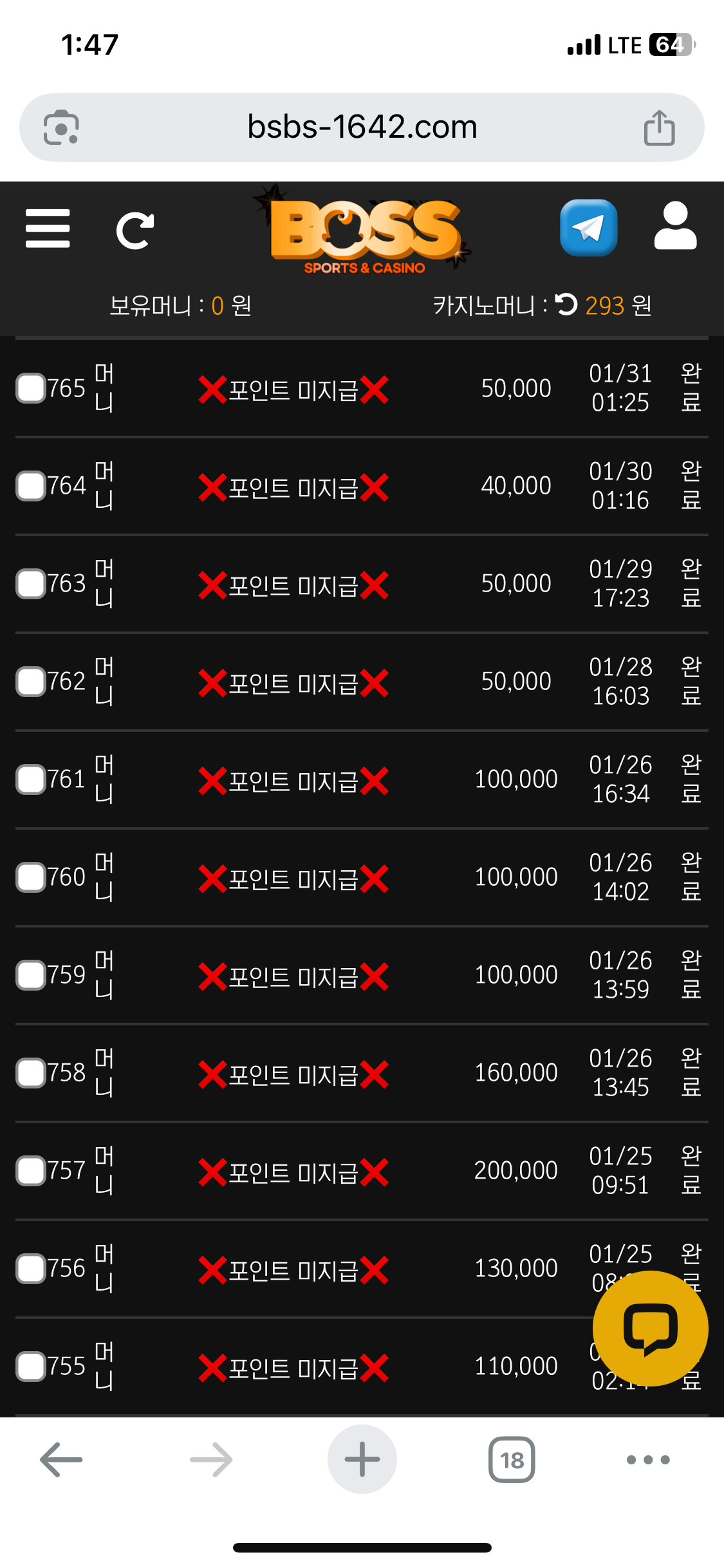The height and width of the screenshot is (1568, 724).
Task: Open the browser's more options menu
Action: (648, 1459)
